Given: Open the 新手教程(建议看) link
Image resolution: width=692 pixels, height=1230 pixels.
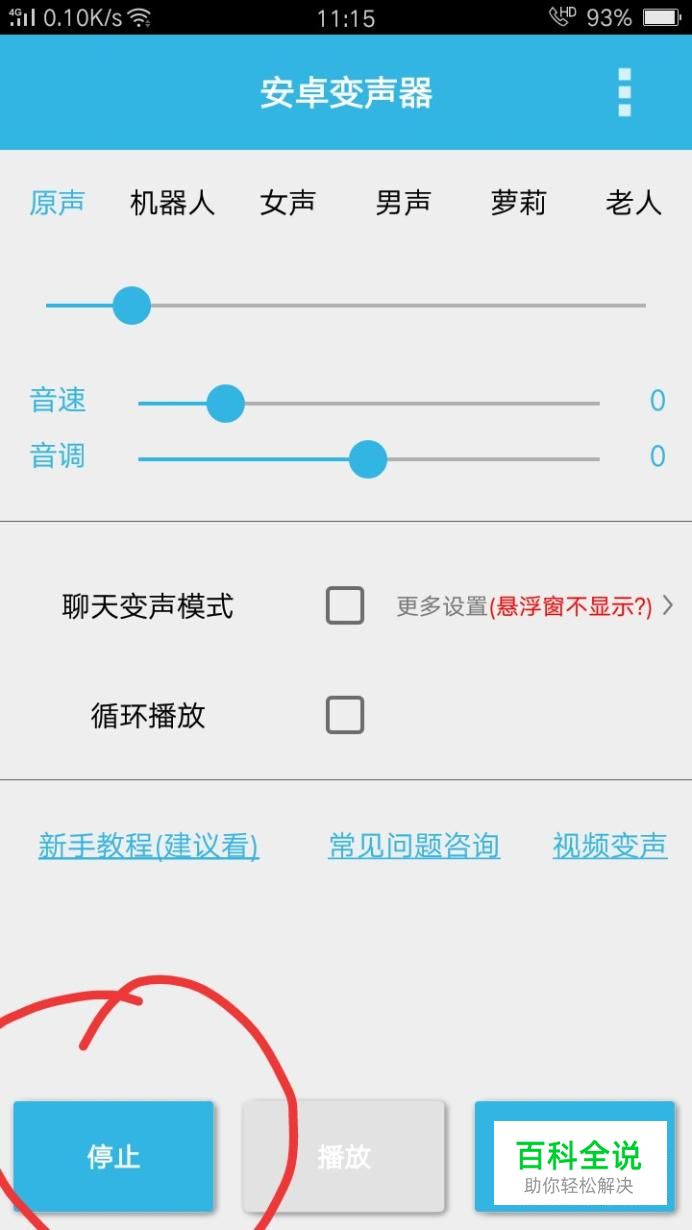Looking at the screenshot, I should click(148, 846).
